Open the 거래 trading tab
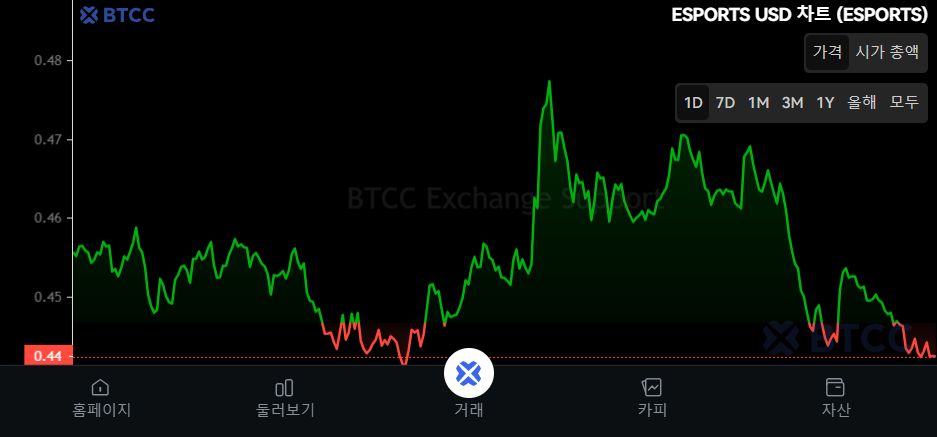 [x=468, y=384]
